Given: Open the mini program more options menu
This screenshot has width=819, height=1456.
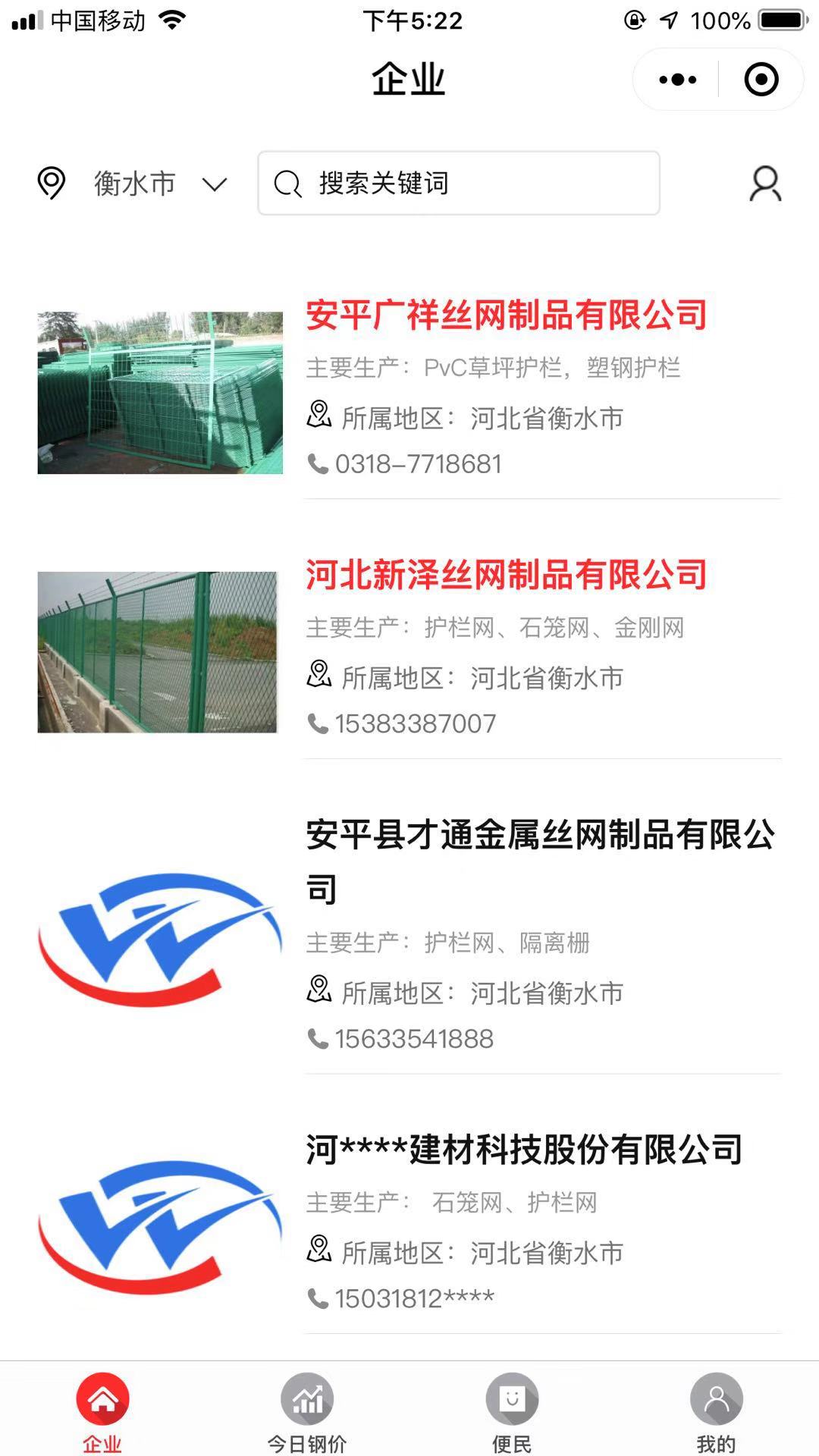Looking at the screenshot, I should click(x=677, y=80).
